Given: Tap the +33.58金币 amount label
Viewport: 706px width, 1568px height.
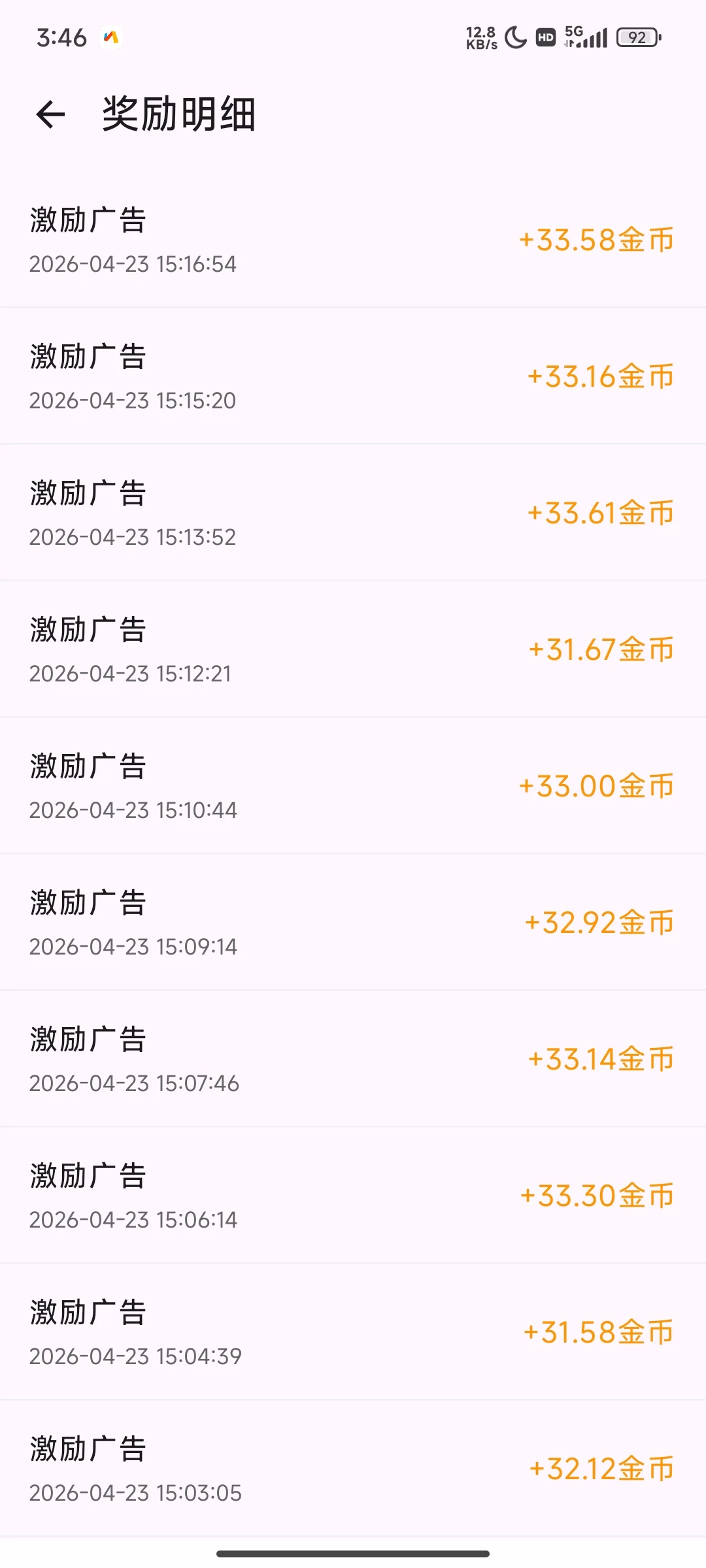Looking at the screenshot, I should click(597, 240).
